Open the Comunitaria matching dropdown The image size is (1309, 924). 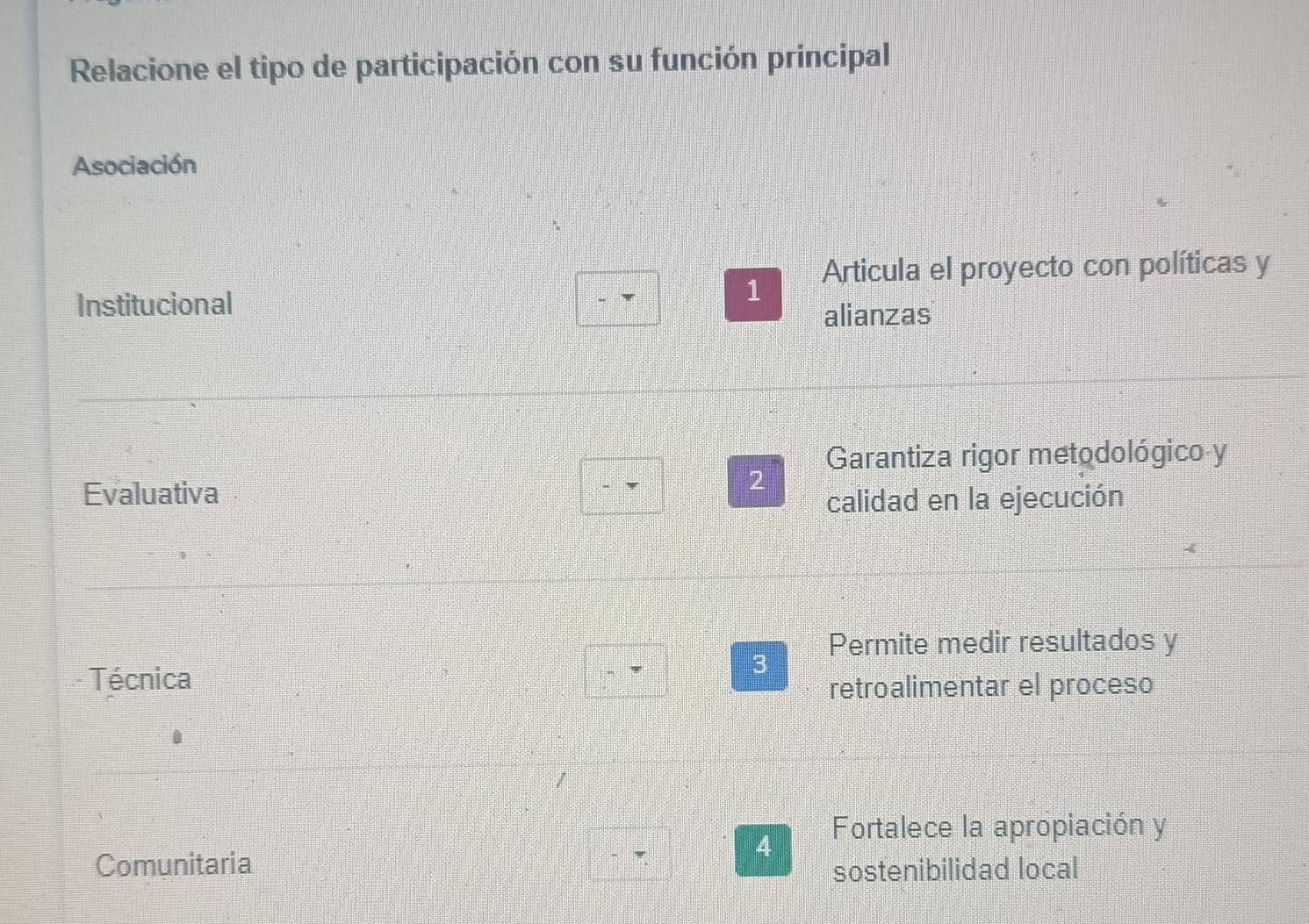630,853
